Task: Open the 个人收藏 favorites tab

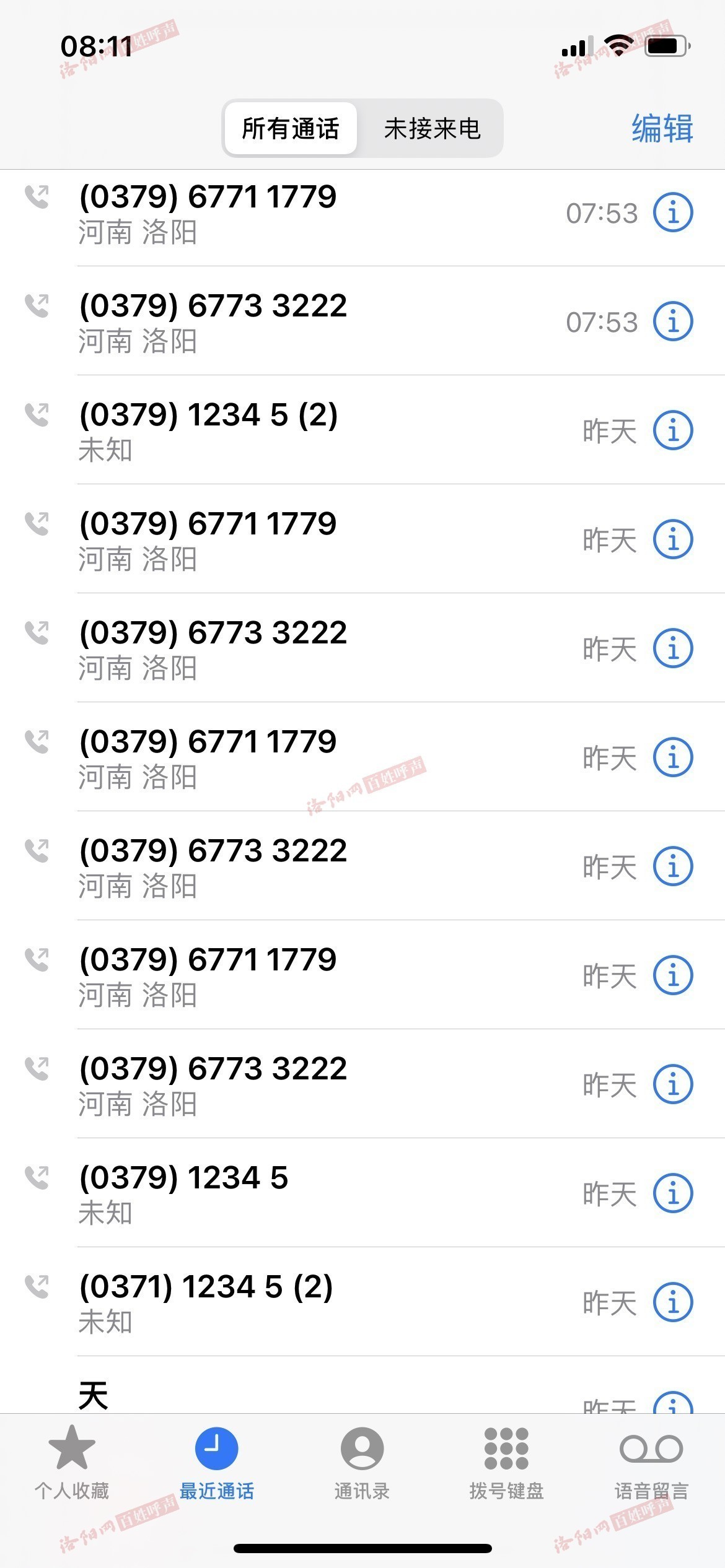Action: click(x=72, y=1463)
